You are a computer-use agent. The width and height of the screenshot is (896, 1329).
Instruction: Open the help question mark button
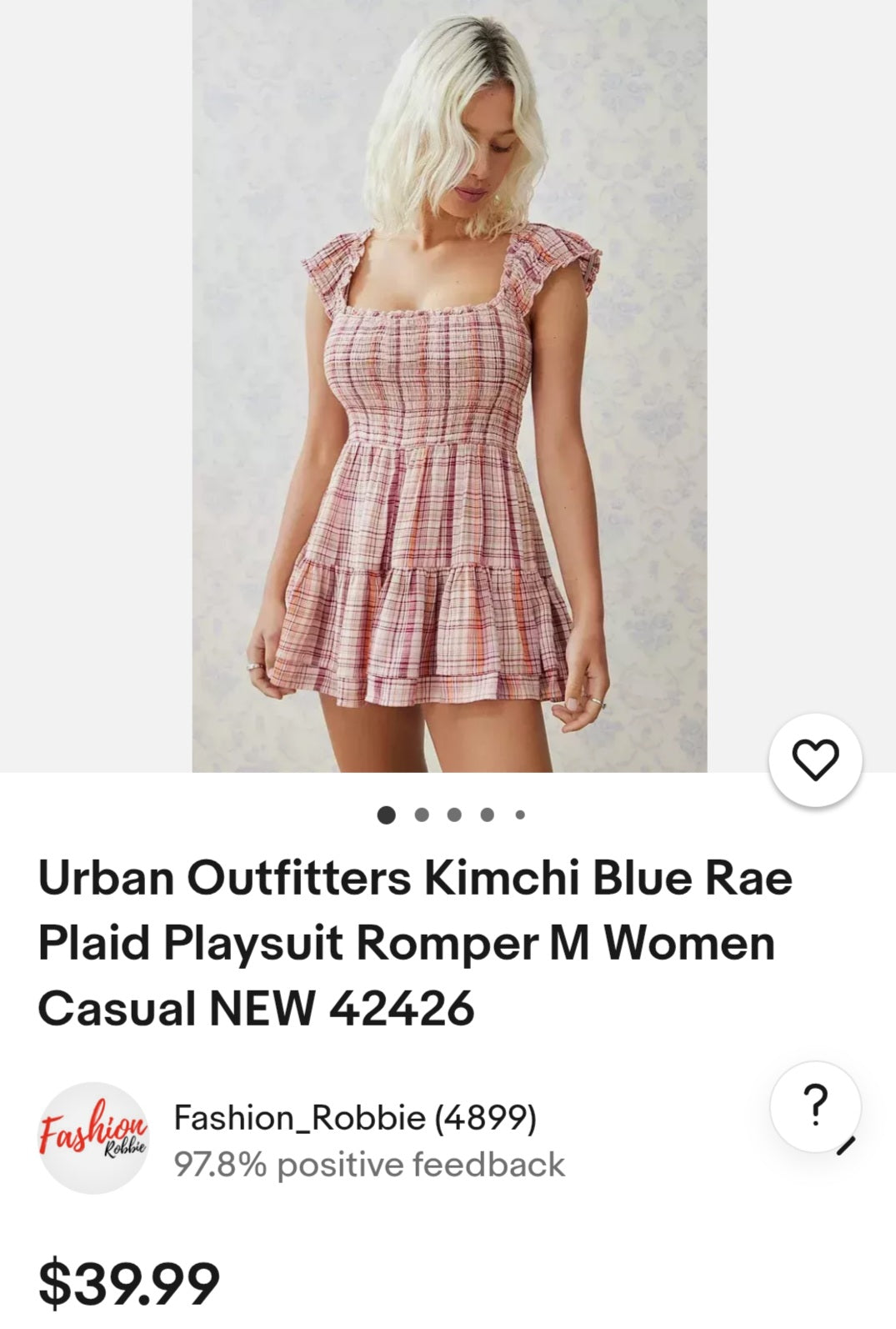[x=814, y=1106]
